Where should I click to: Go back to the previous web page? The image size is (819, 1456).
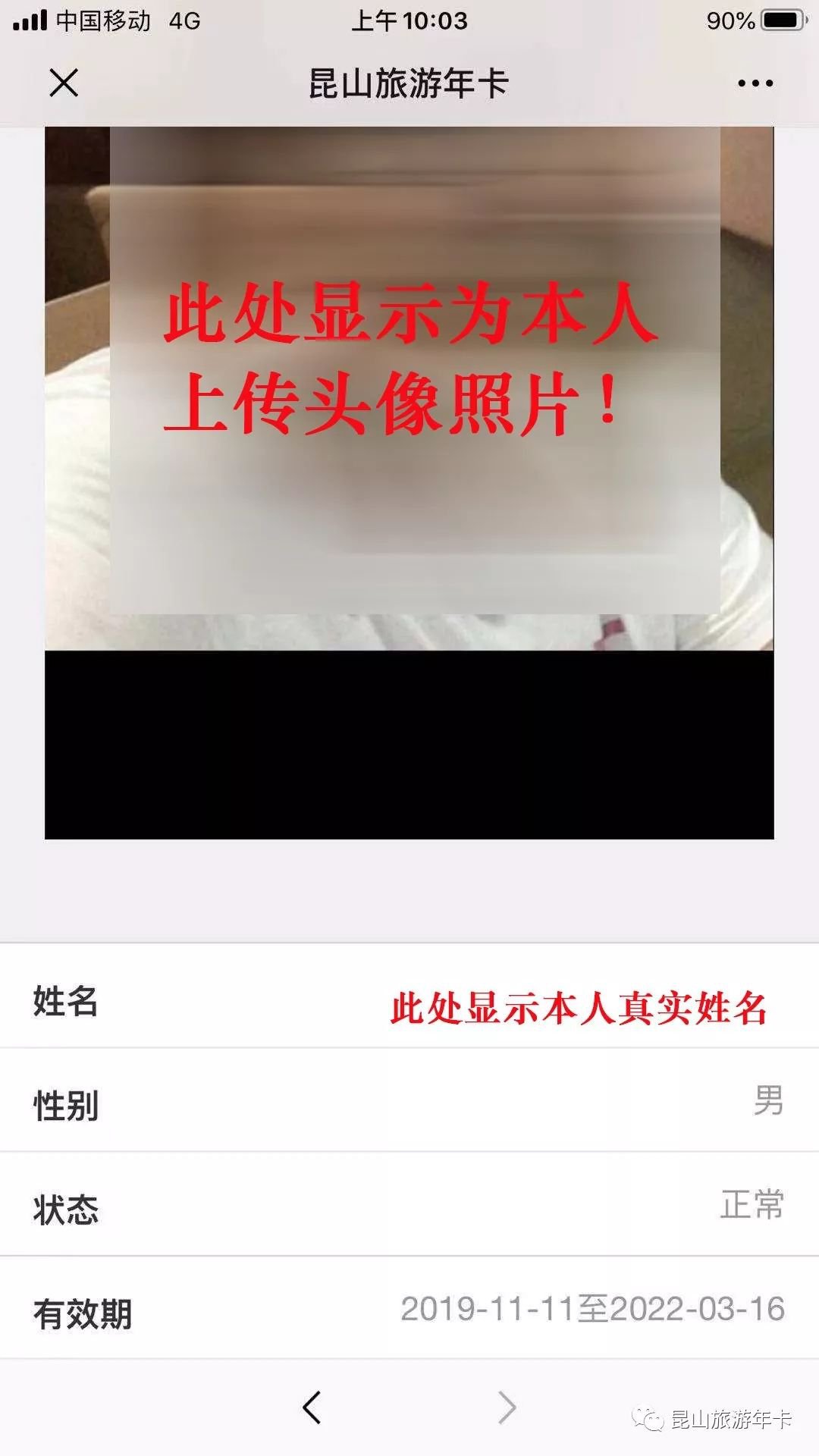click(312, 1408)
